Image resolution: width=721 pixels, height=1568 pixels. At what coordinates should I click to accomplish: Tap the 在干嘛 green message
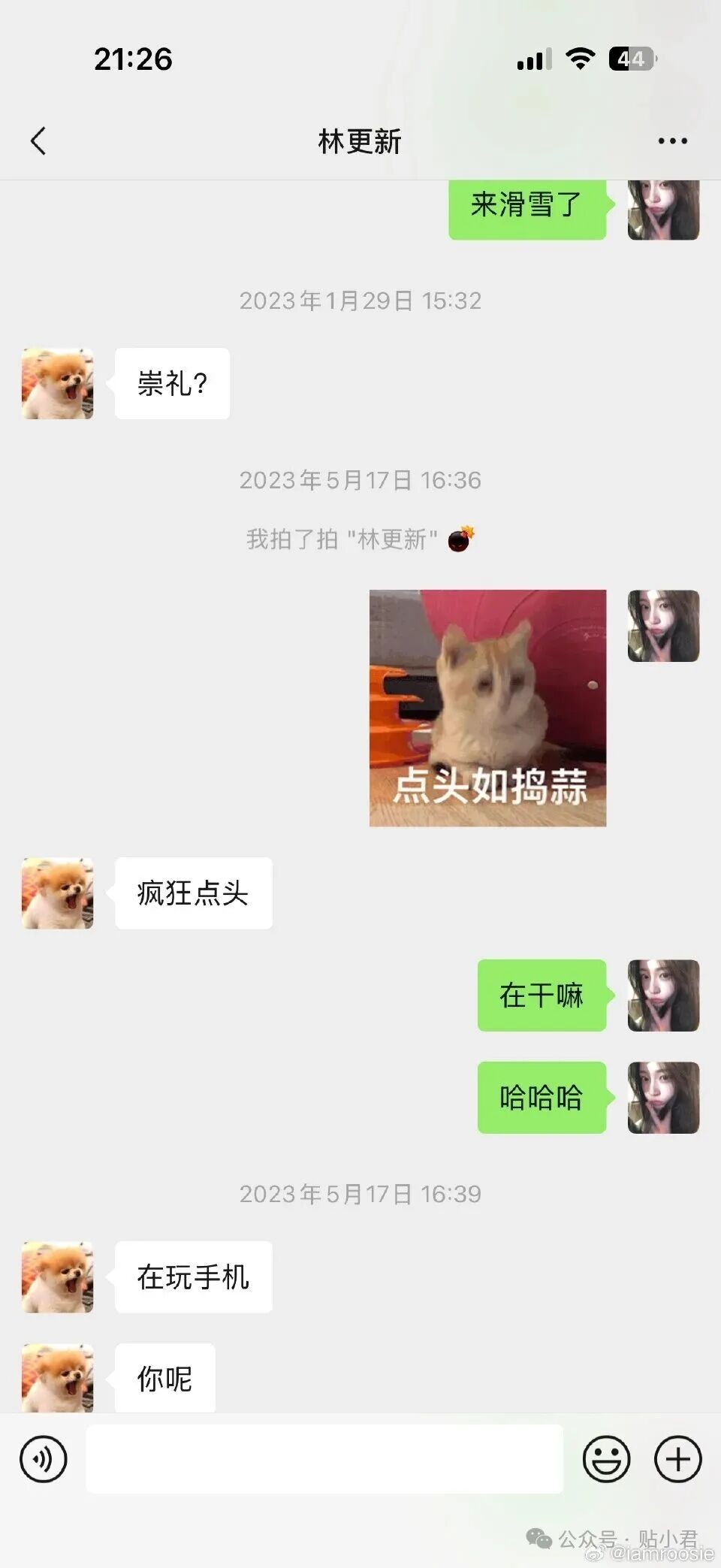pyautogui.click(x=542, y=996)
